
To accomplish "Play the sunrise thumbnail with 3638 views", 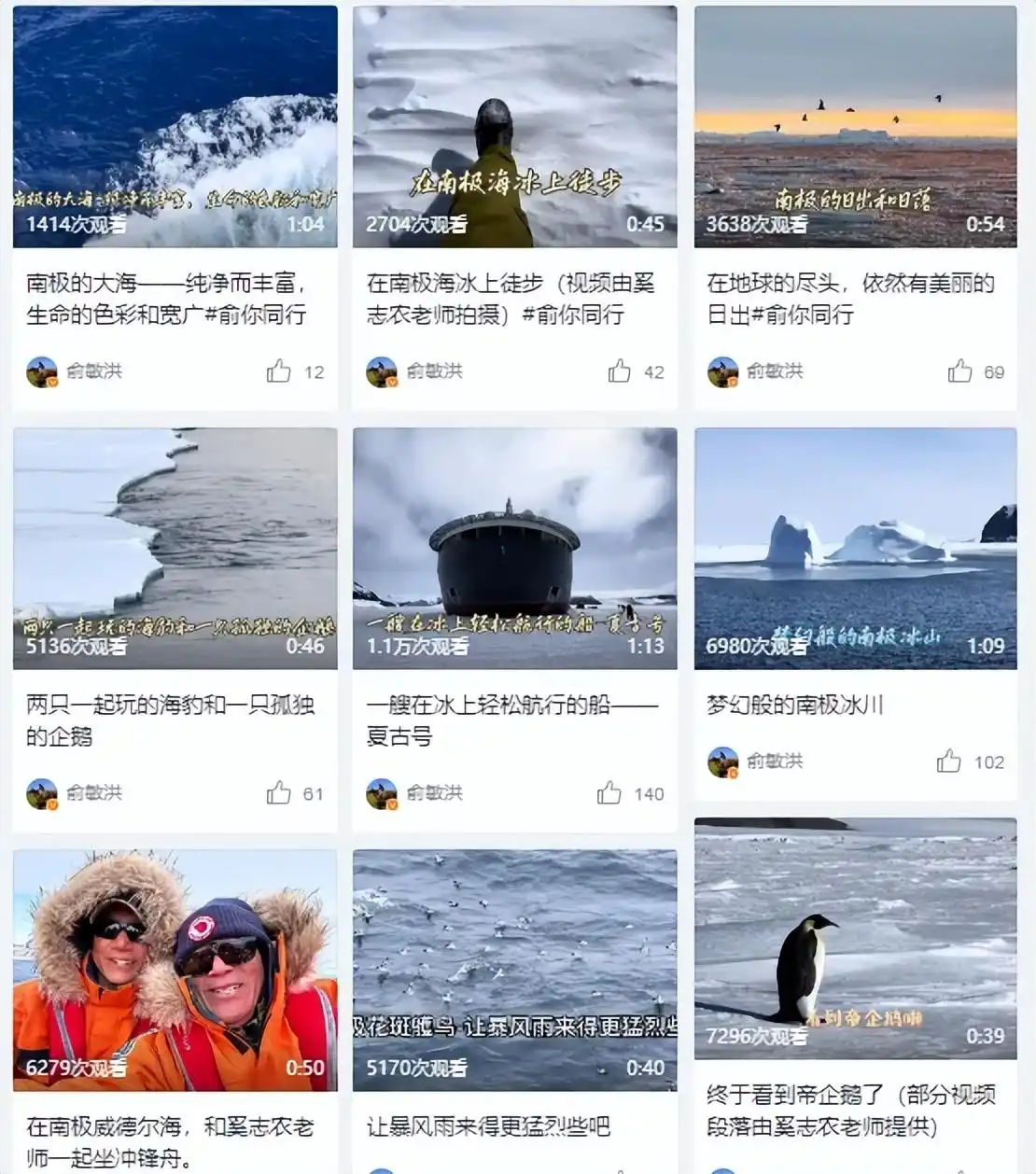I will click(x=854, y=123).
